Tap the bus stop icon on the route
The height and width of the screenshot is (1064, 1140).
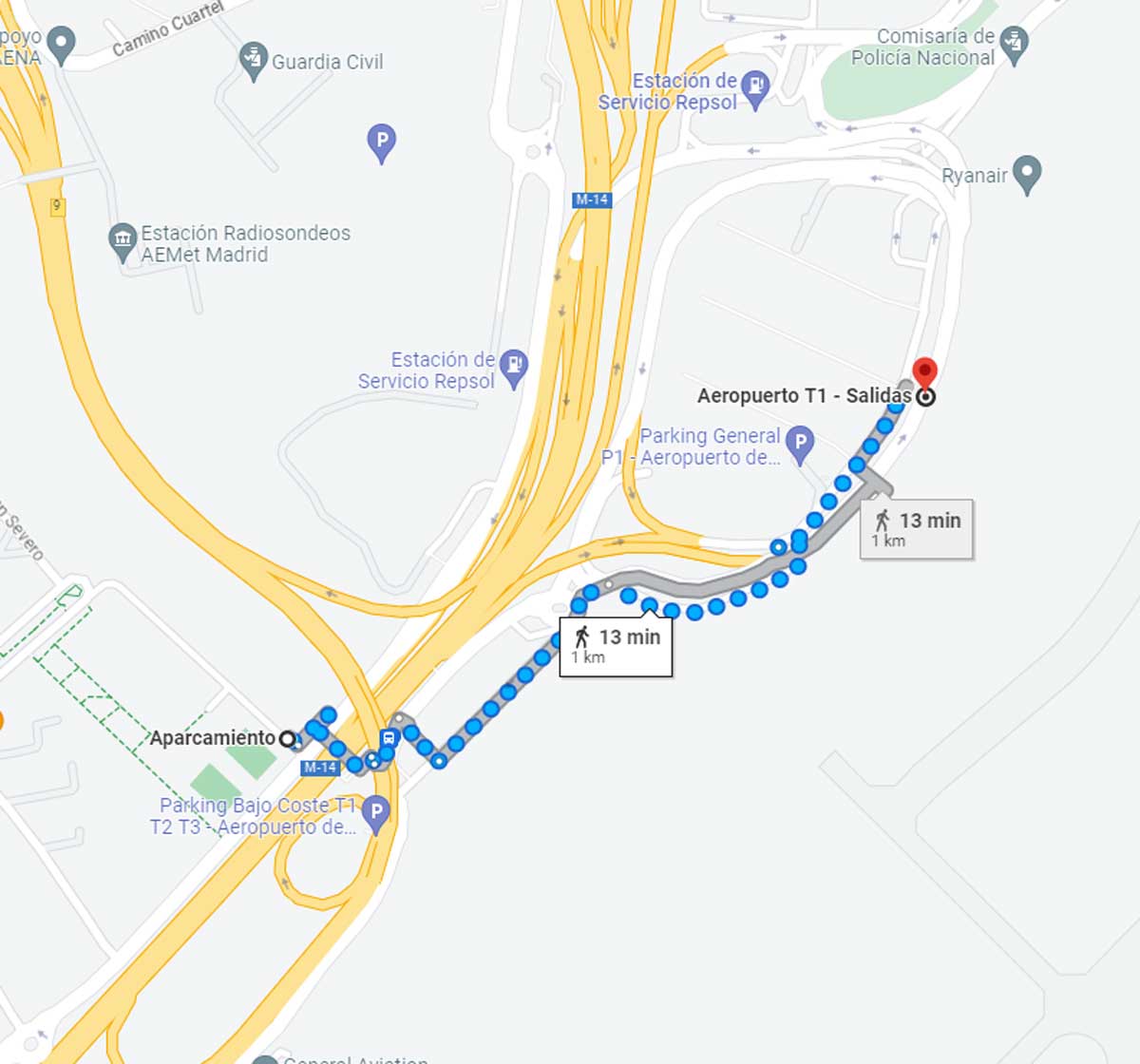pos(388,739)
